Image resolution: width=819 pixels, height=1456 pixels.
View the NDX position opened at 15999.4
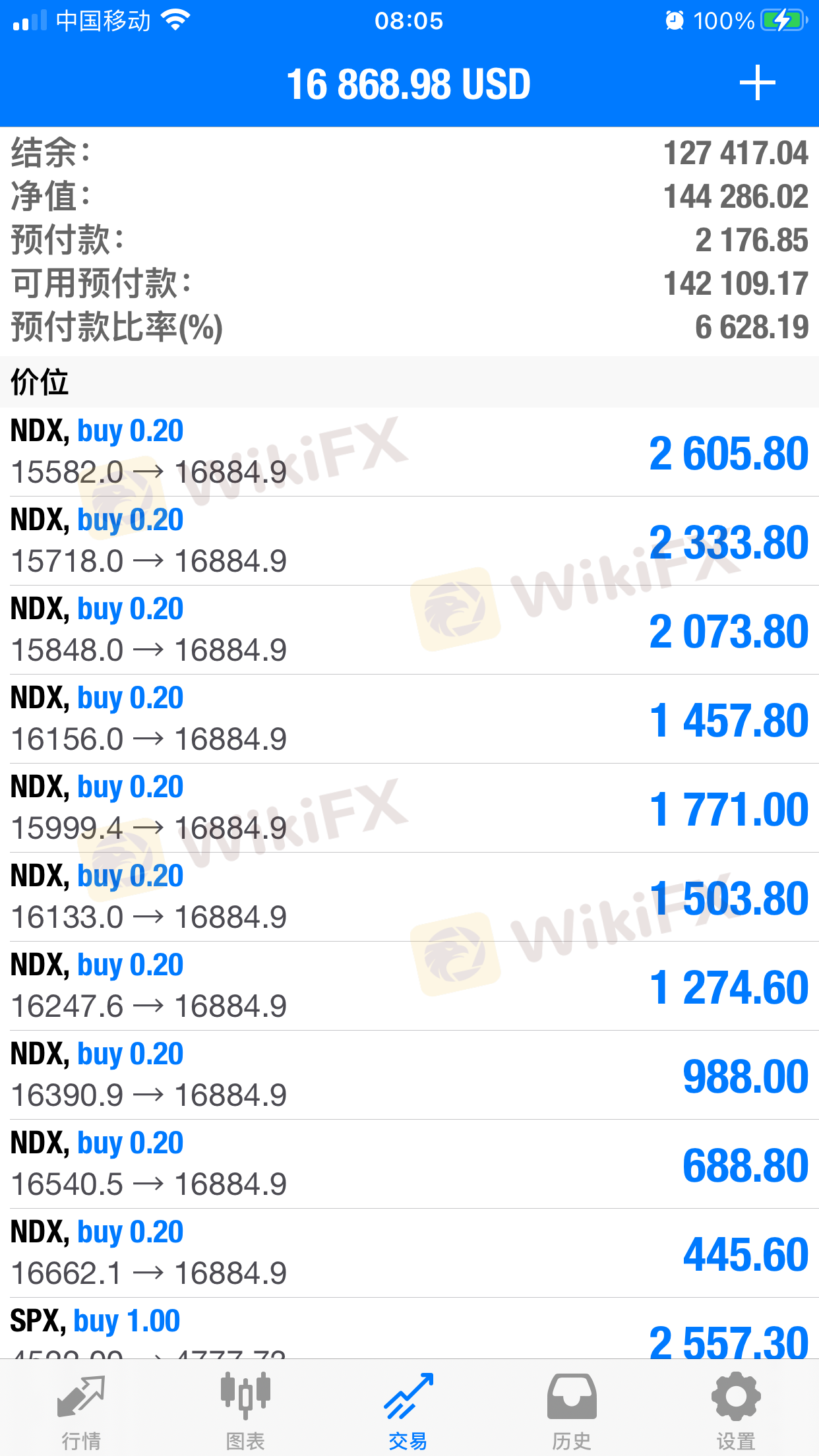point(409,808)
